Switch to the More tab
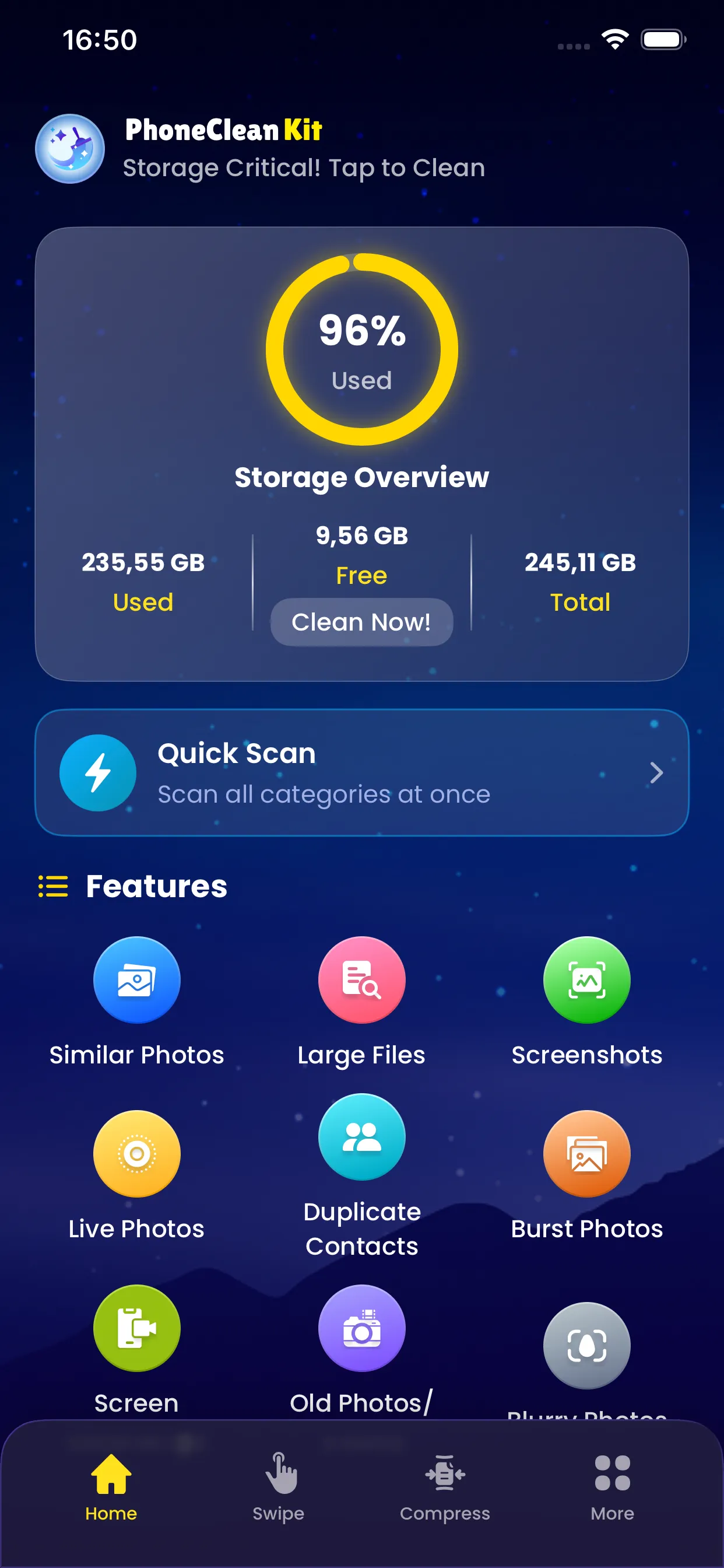The width and height of the screenshot is (724, 1568). pos(612,1485)
